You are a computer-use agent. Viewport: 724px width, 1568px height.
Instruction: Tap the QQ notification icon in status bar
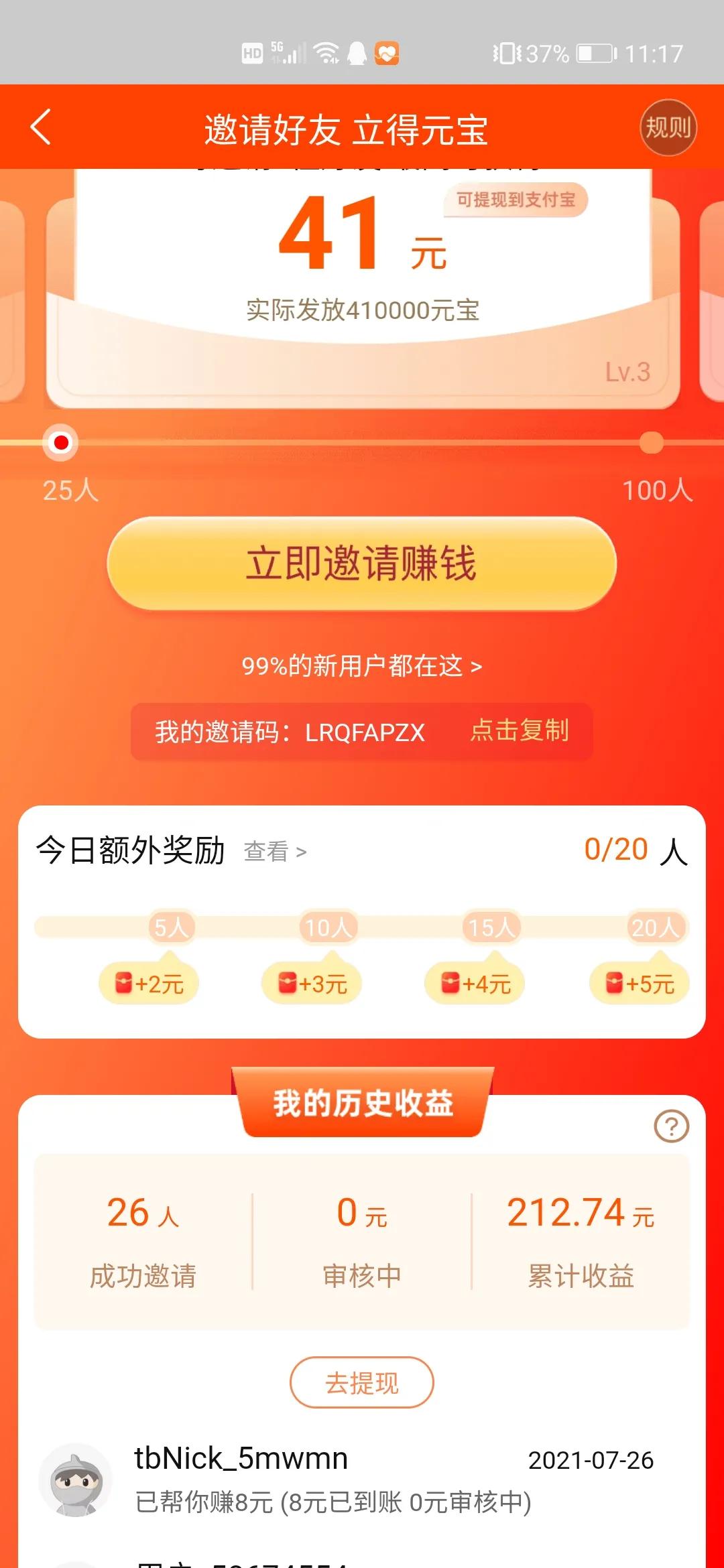(x=357, y=52)
